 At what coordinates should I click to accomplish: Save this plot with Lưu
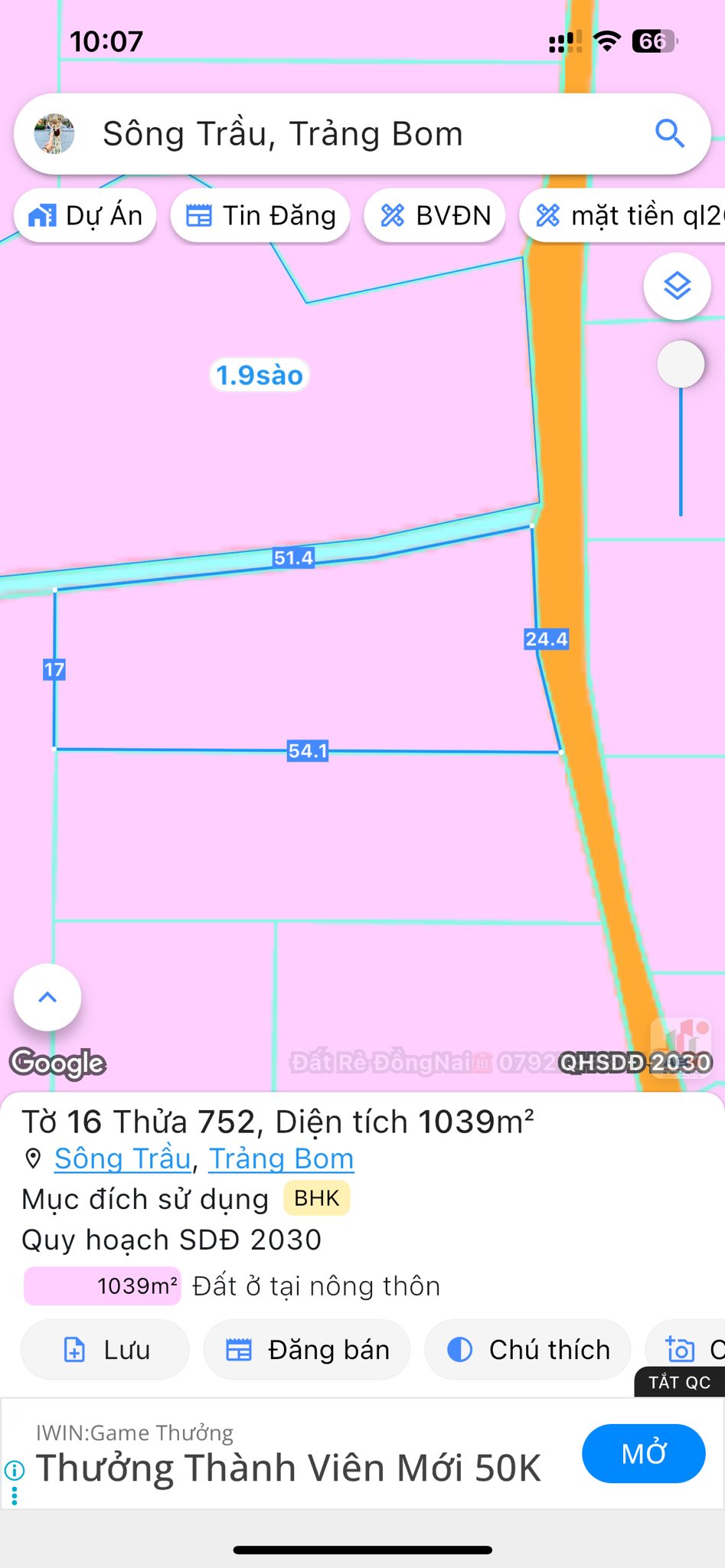[x=105, y=1350]
